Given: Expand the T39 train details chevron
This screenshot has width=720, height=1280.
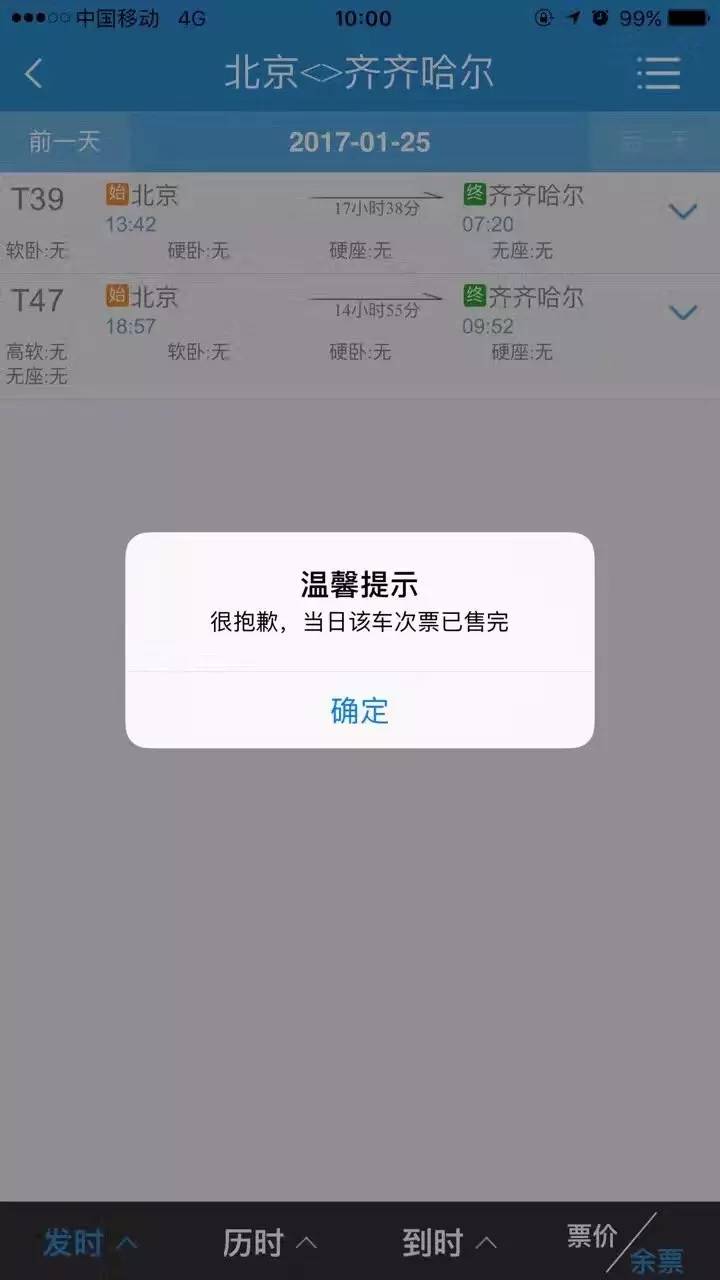Looking at the screenshot, I should (x=682, y=211).
